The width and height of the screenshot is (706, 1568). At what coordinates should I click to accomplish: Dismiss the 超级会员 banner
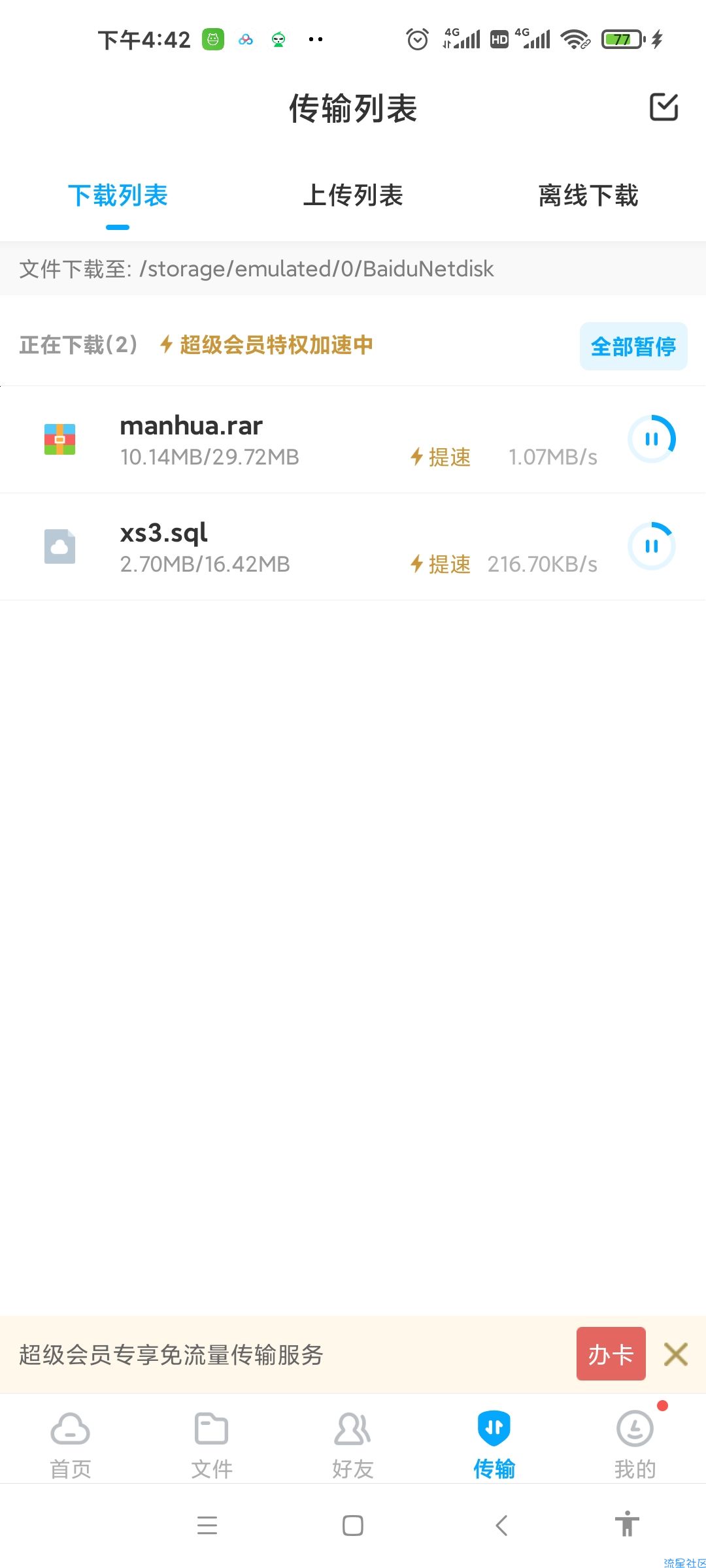[x=676, y=1354]
